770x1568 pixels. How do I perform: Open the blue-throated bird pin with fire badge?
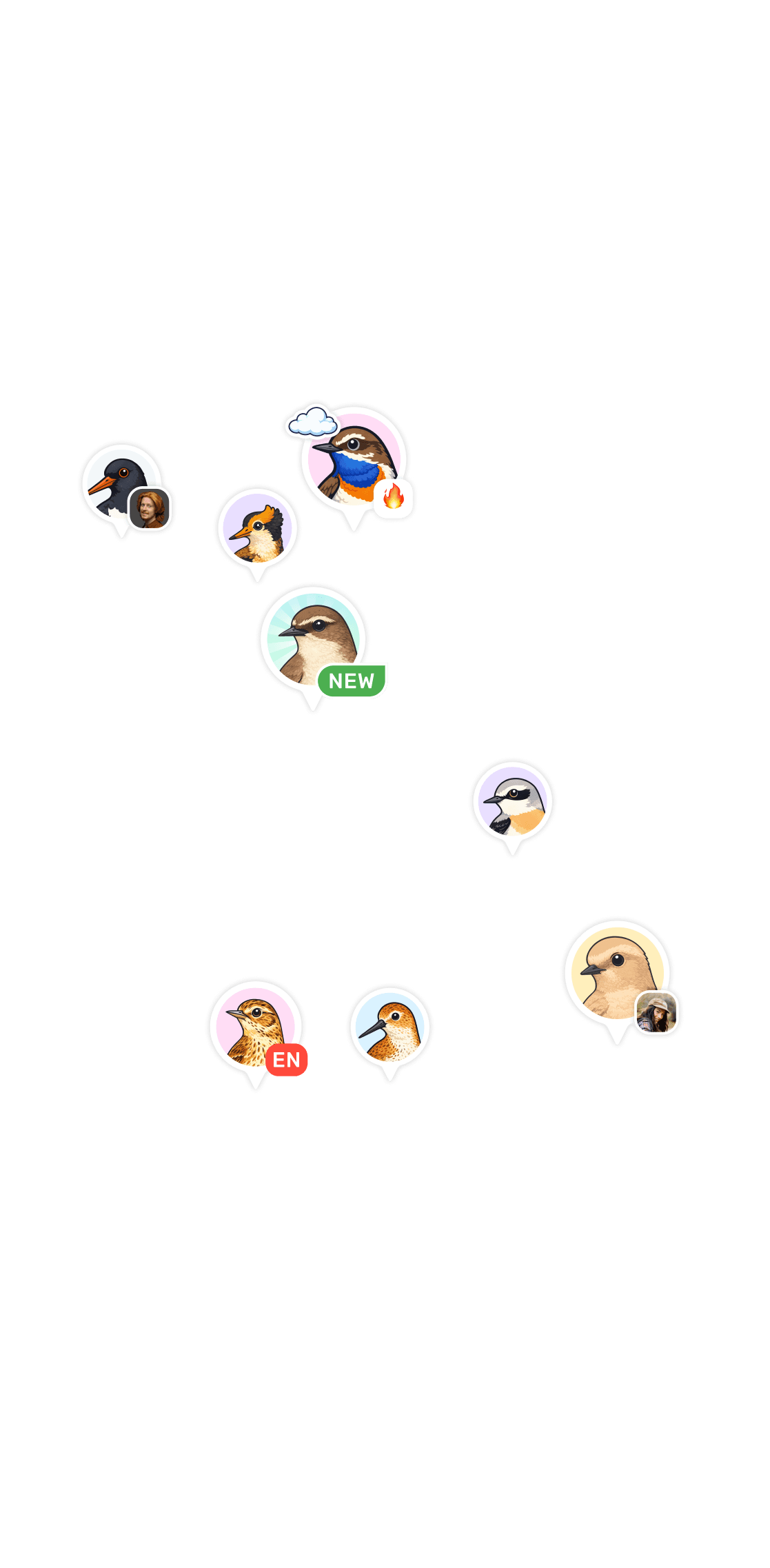tap(354, 460)
